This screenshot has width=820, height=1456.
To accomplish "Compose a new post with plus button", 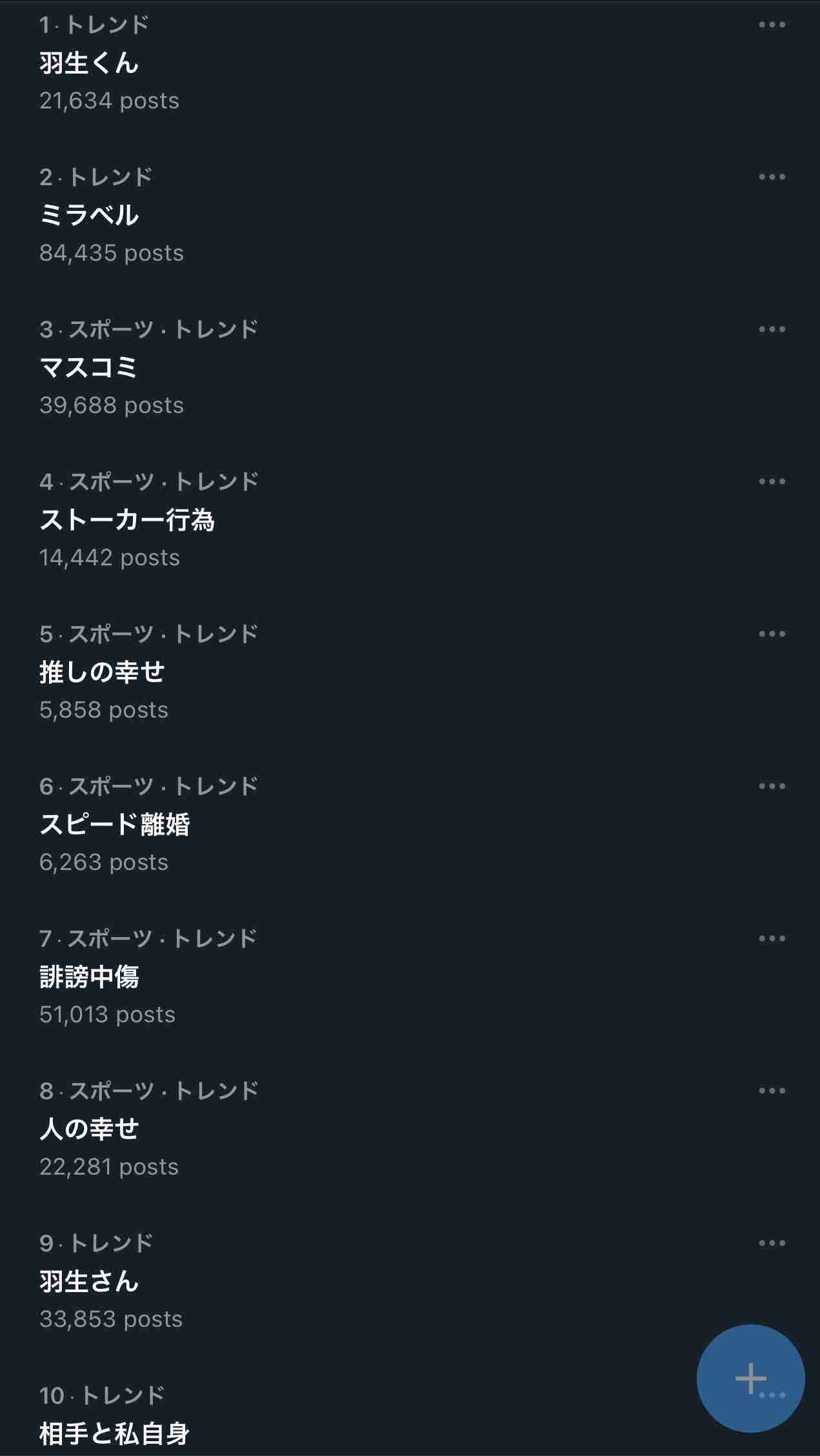I will pyautogui.click(x=750, y=1378).
